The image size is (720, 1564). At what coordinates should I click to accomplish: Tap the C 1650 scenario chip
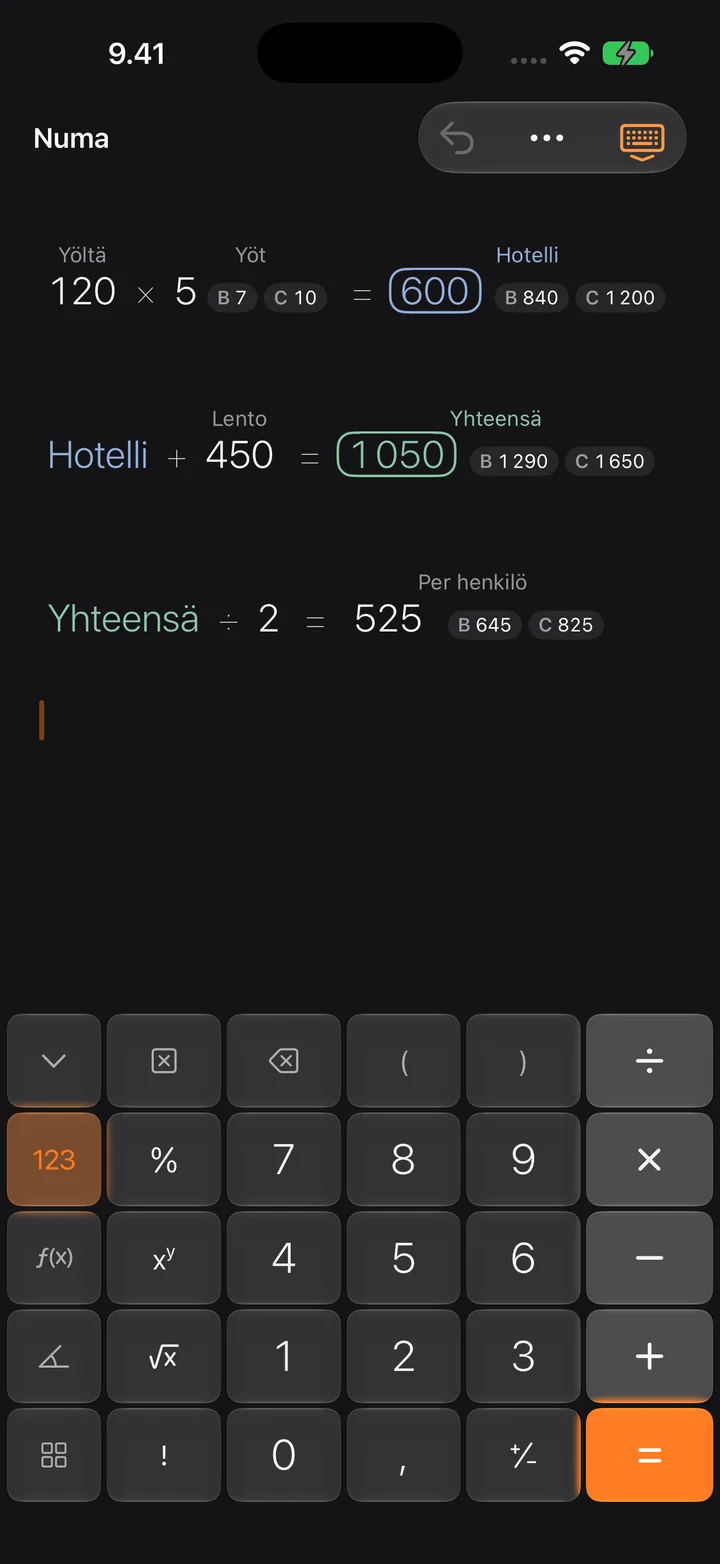pos(609,462)
